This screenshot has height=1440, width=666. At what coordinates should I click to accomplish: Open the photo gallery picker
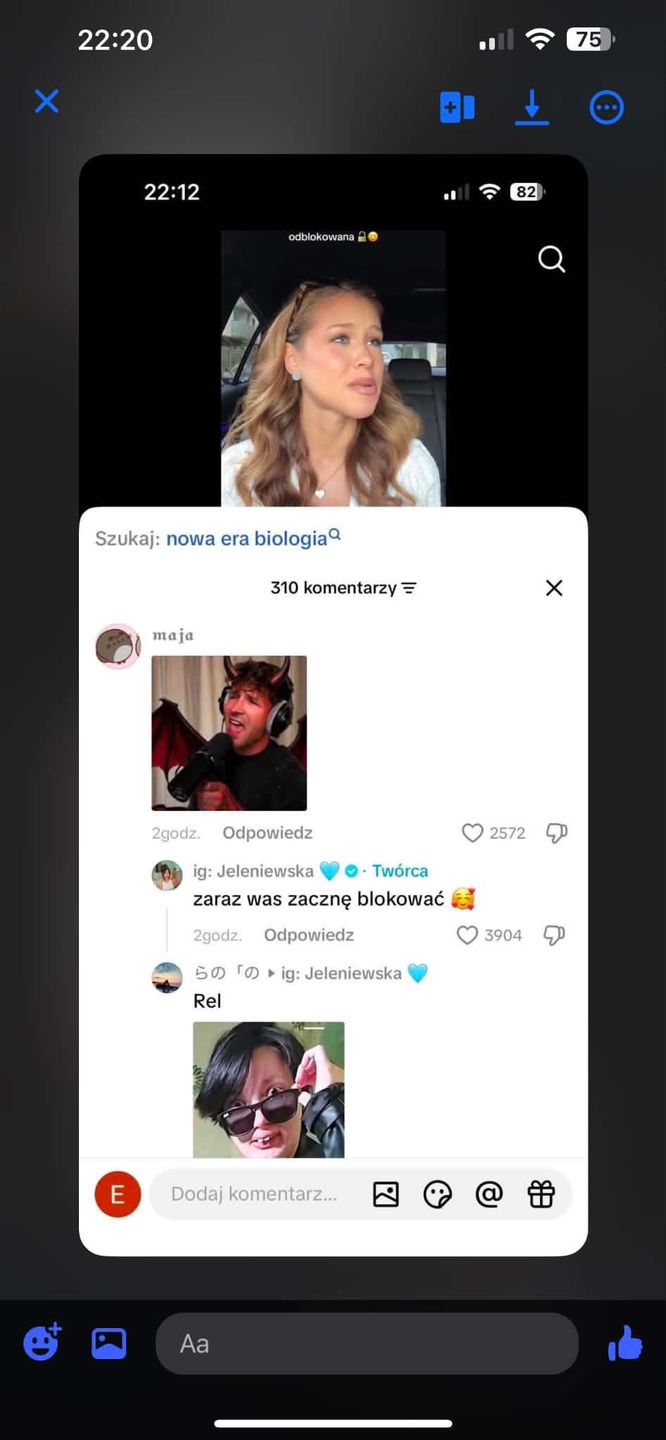coord(109,1343)
